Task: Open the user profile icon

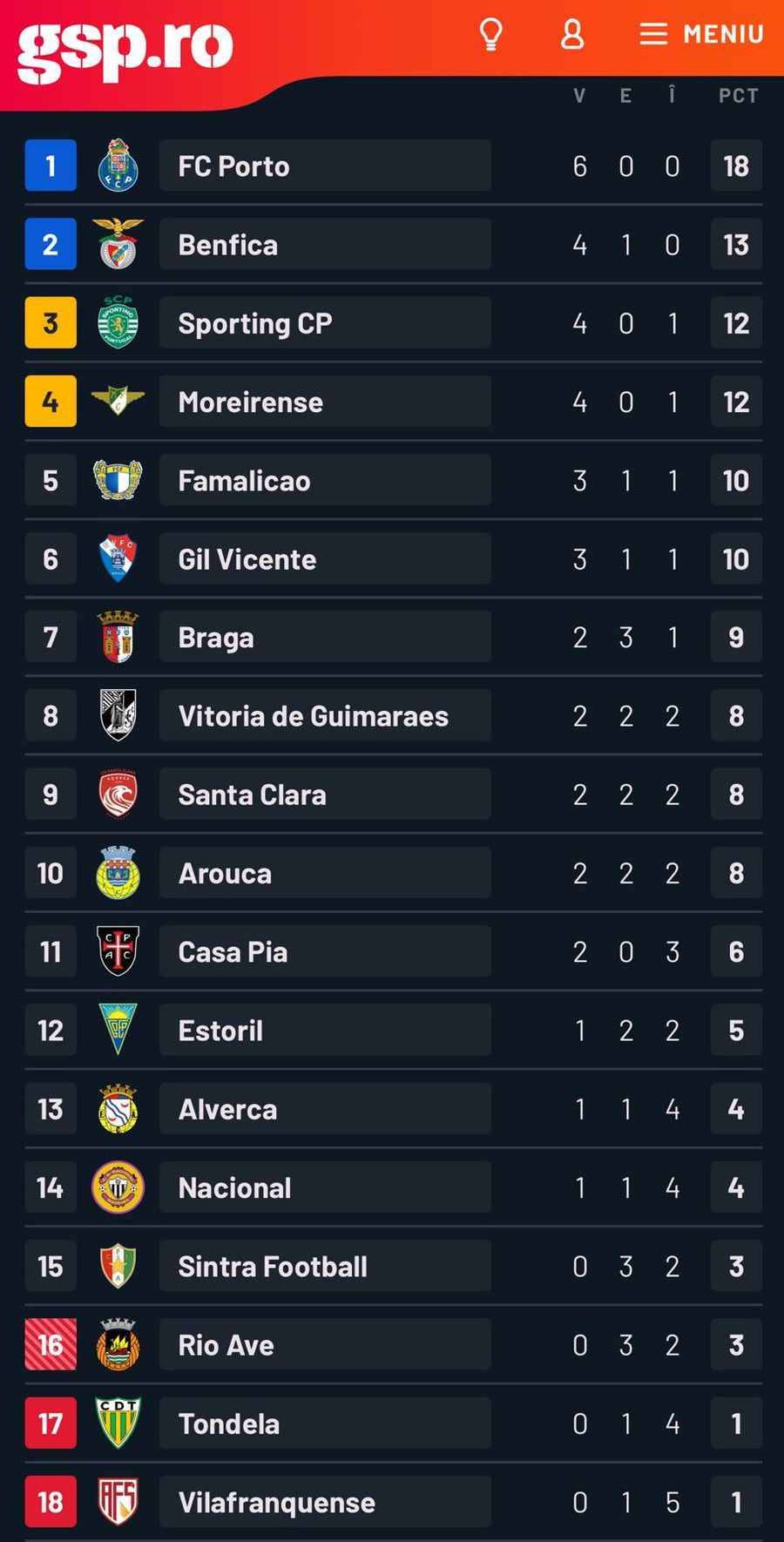Action: click(572, 35)
